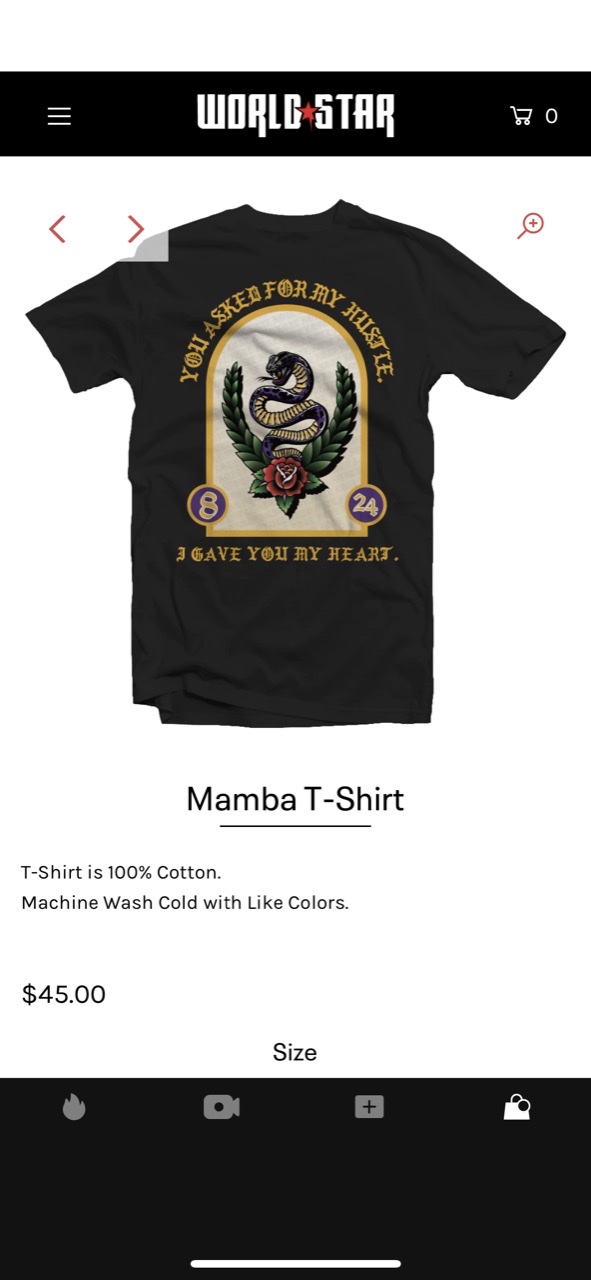591x1280 pixels.
Task: Switch to the trending flame tab
Action: (x=74, y=1106)
